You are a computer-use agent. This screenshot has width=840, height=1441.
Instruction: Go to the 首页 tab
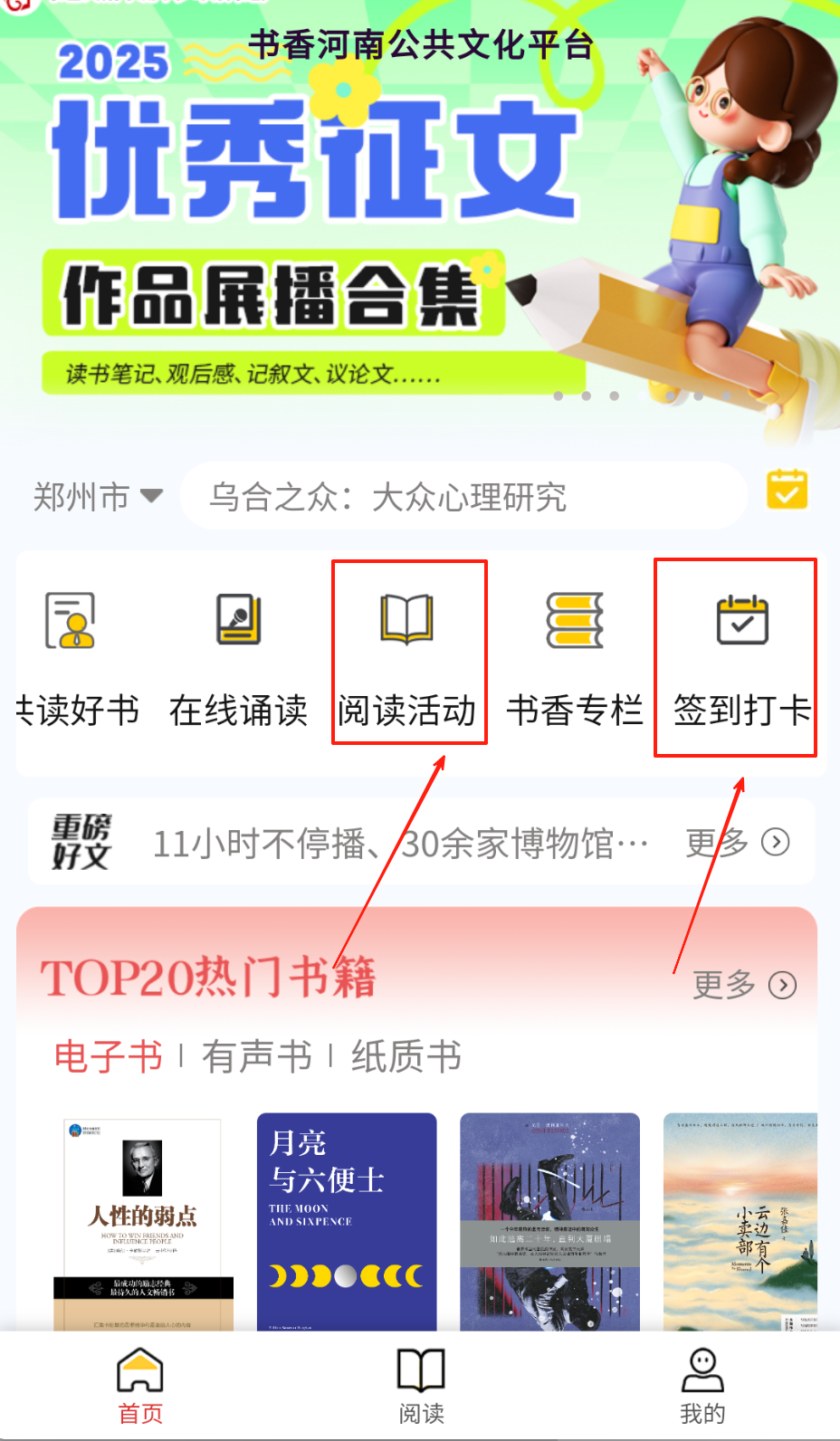140,1386
